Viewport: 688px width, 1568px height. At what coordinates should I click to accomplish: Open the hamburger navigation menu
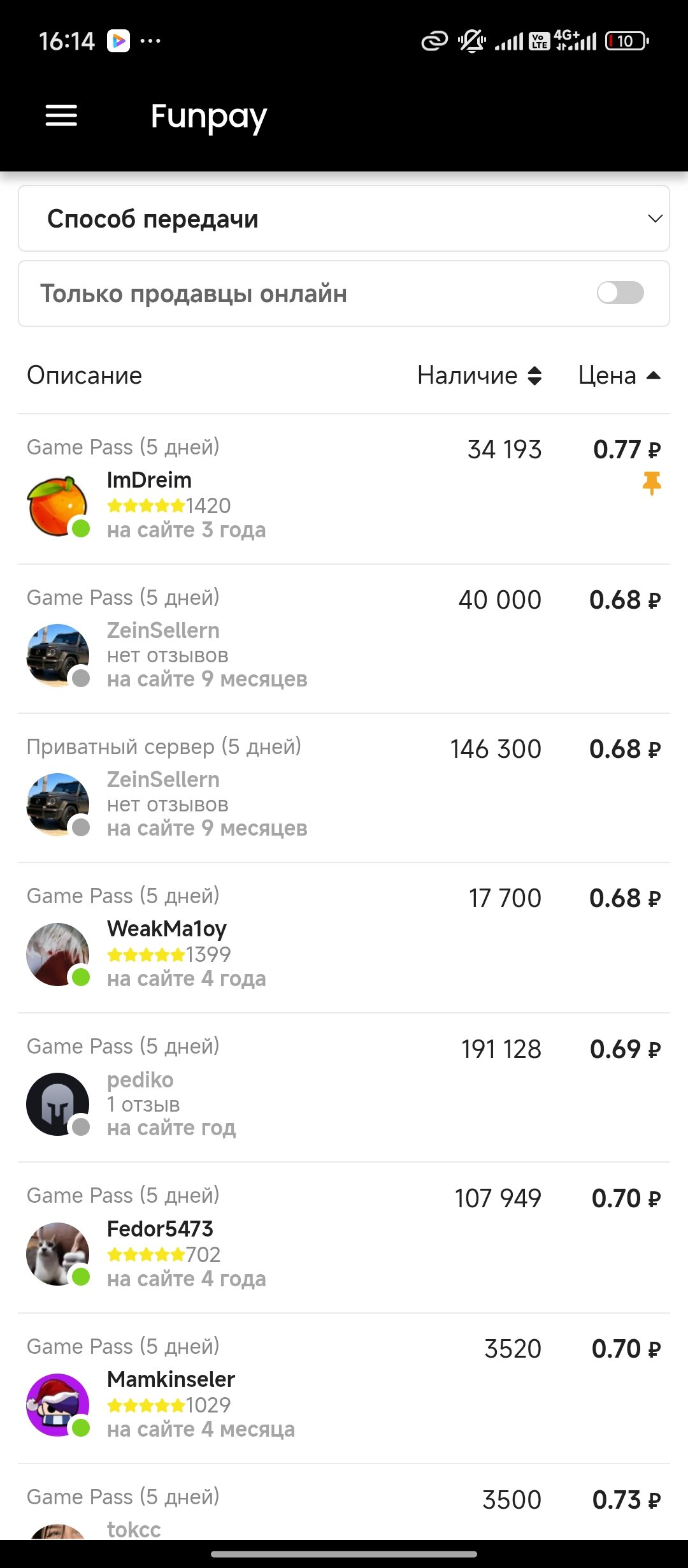pyautogui.click(x=61, y=116)
